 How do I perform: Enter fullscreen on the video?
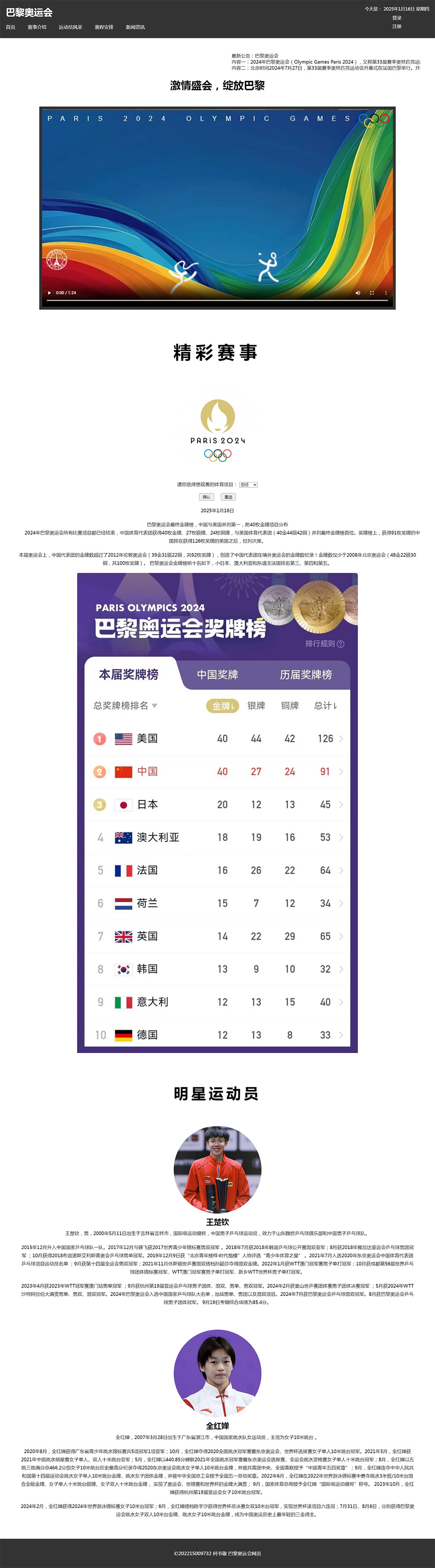click(x=371, y=293)
